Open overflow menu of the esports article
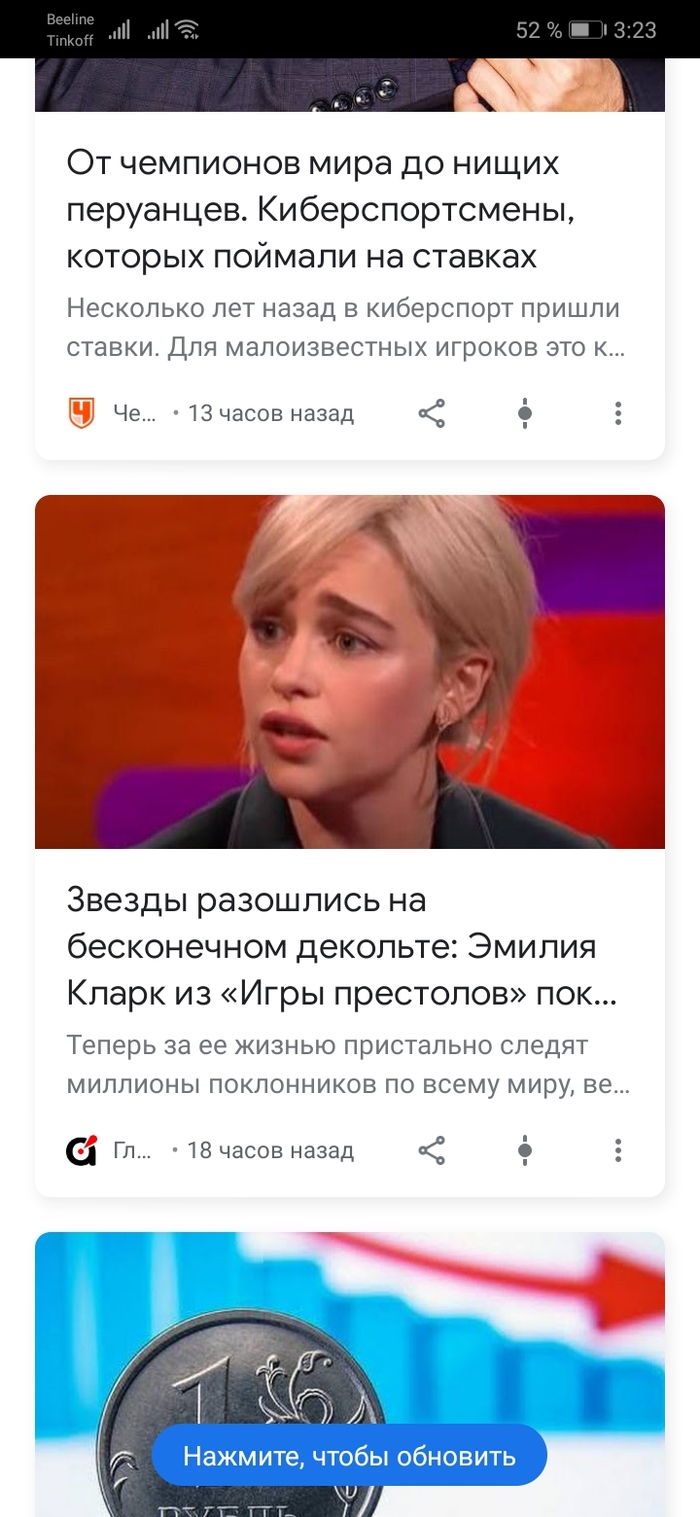700x1517 pixels. (x=618, y=413)
